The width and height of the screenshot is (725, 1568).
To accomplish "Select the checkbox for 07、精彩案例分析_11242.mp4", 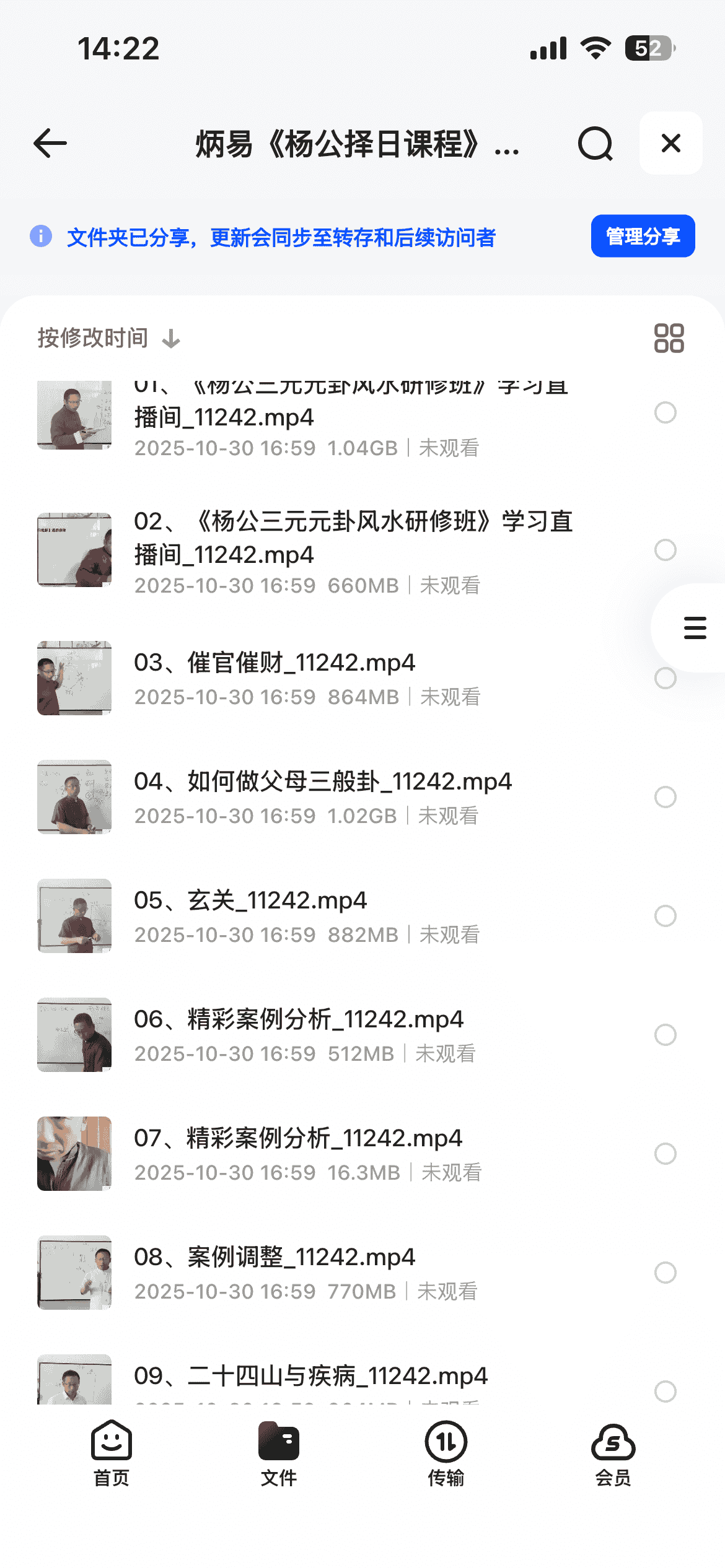I will (665, 1154).
